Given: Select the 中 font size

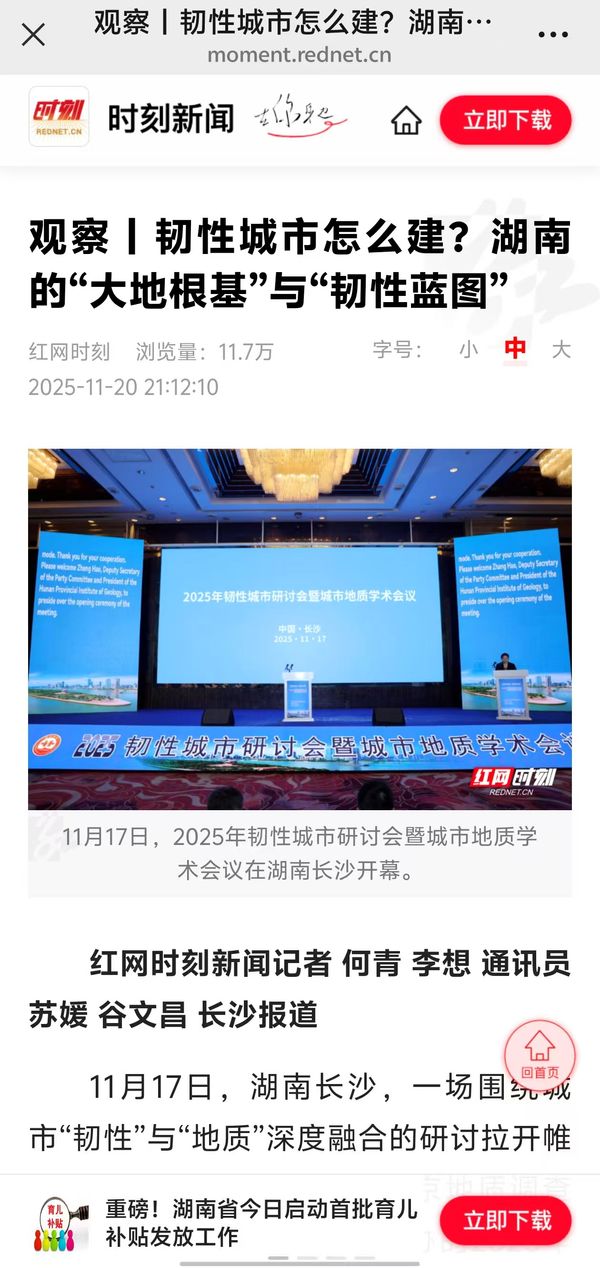Looking at the screenshot, I should coord(515,350).
